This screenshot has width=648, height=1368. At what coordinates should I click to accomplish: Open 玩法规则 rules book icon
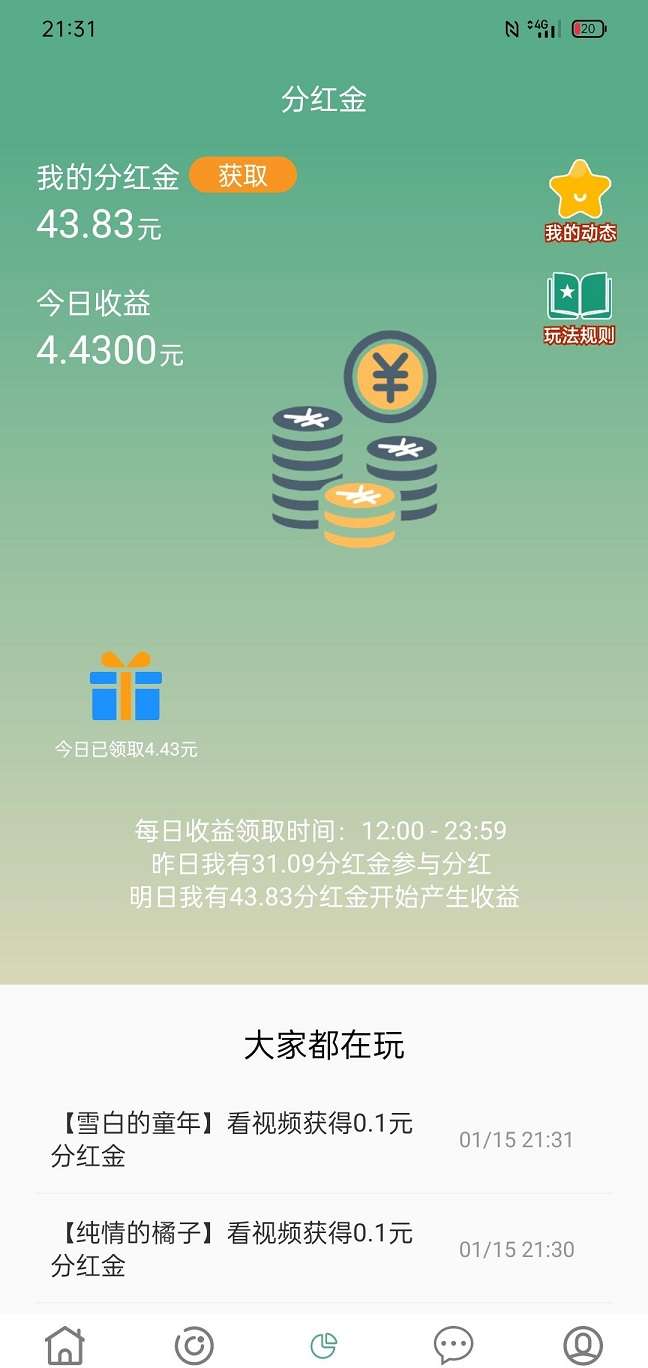(x=580, y=309)
